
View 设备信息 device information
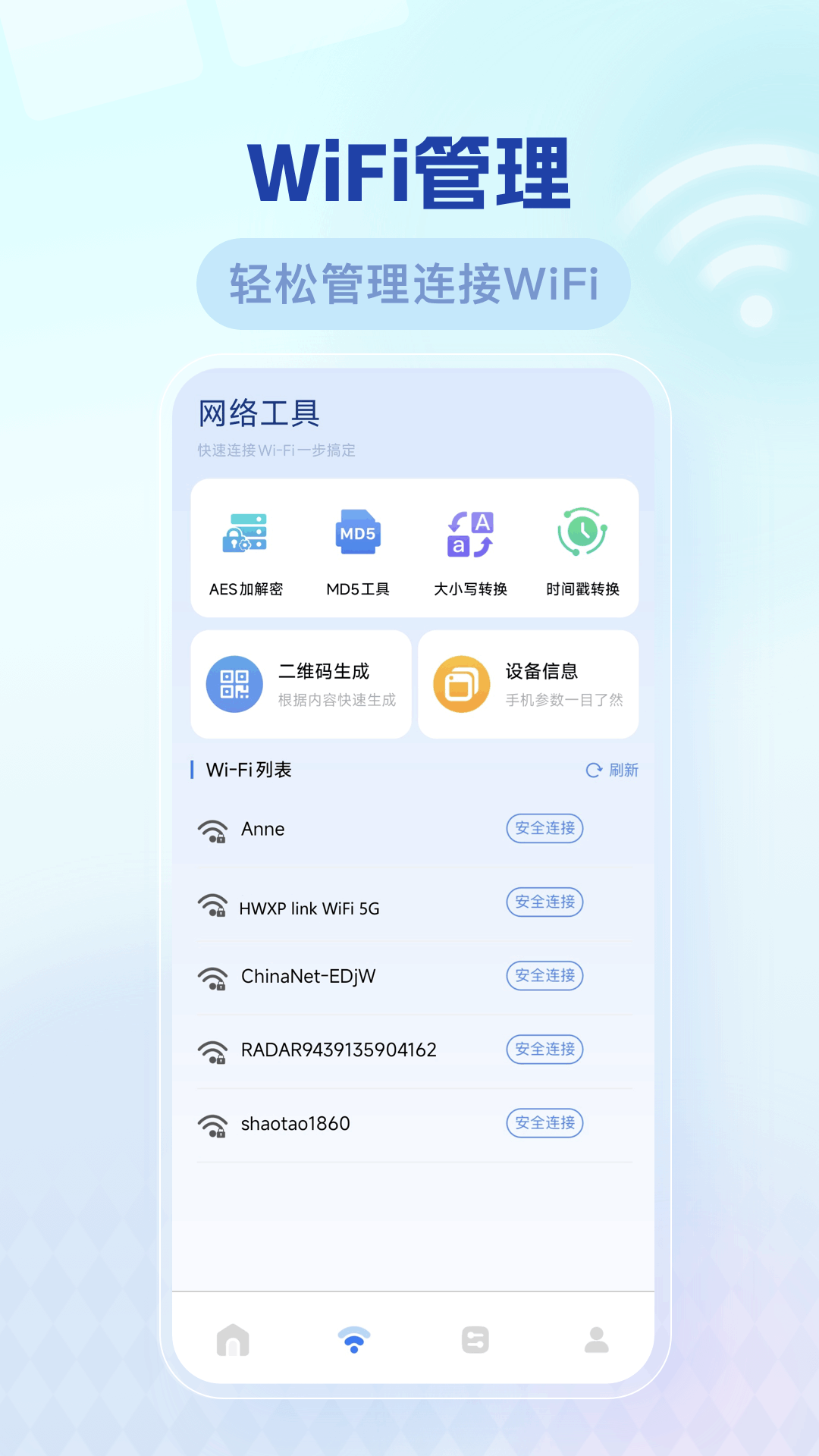(529, 683)
